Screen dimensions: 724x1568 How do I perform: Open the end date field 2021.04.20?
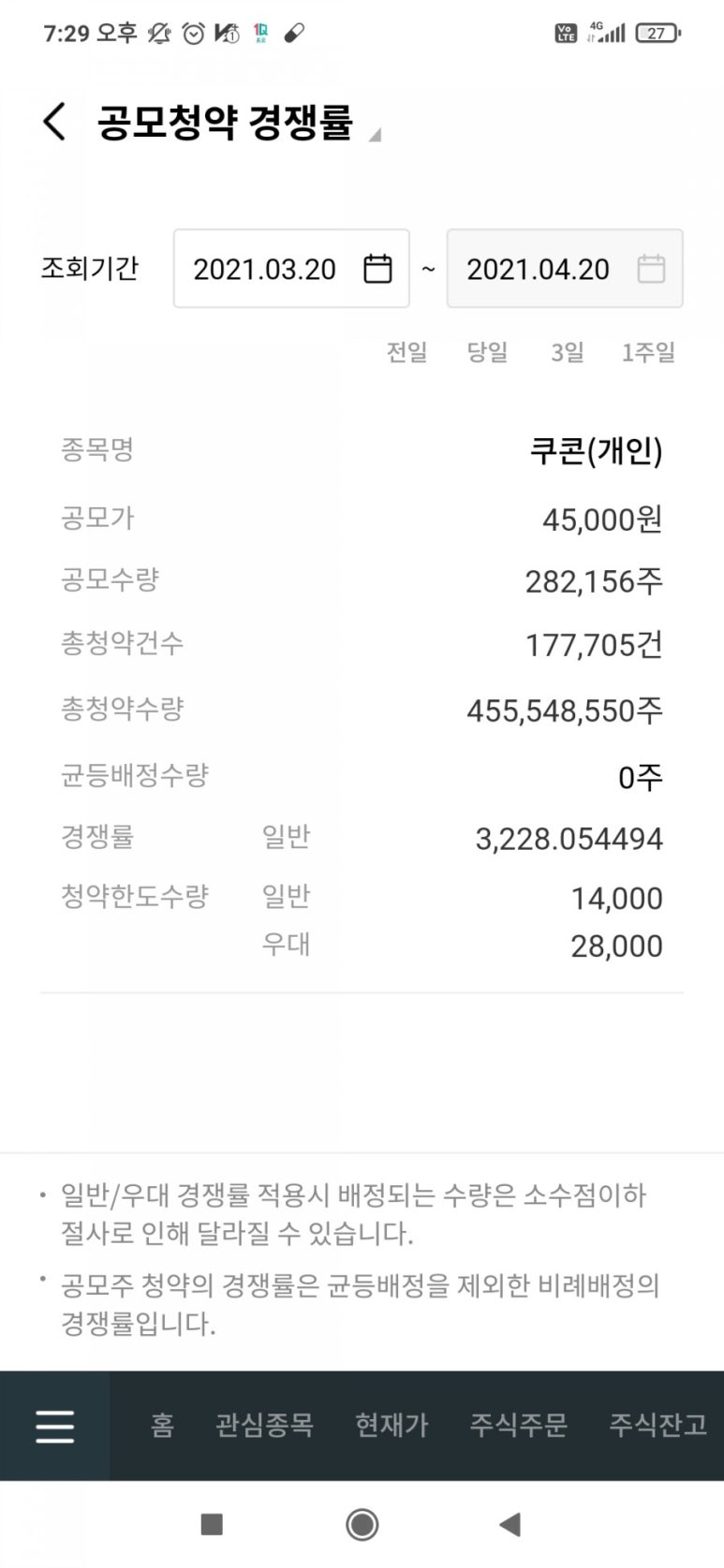(x=565, y=269)
